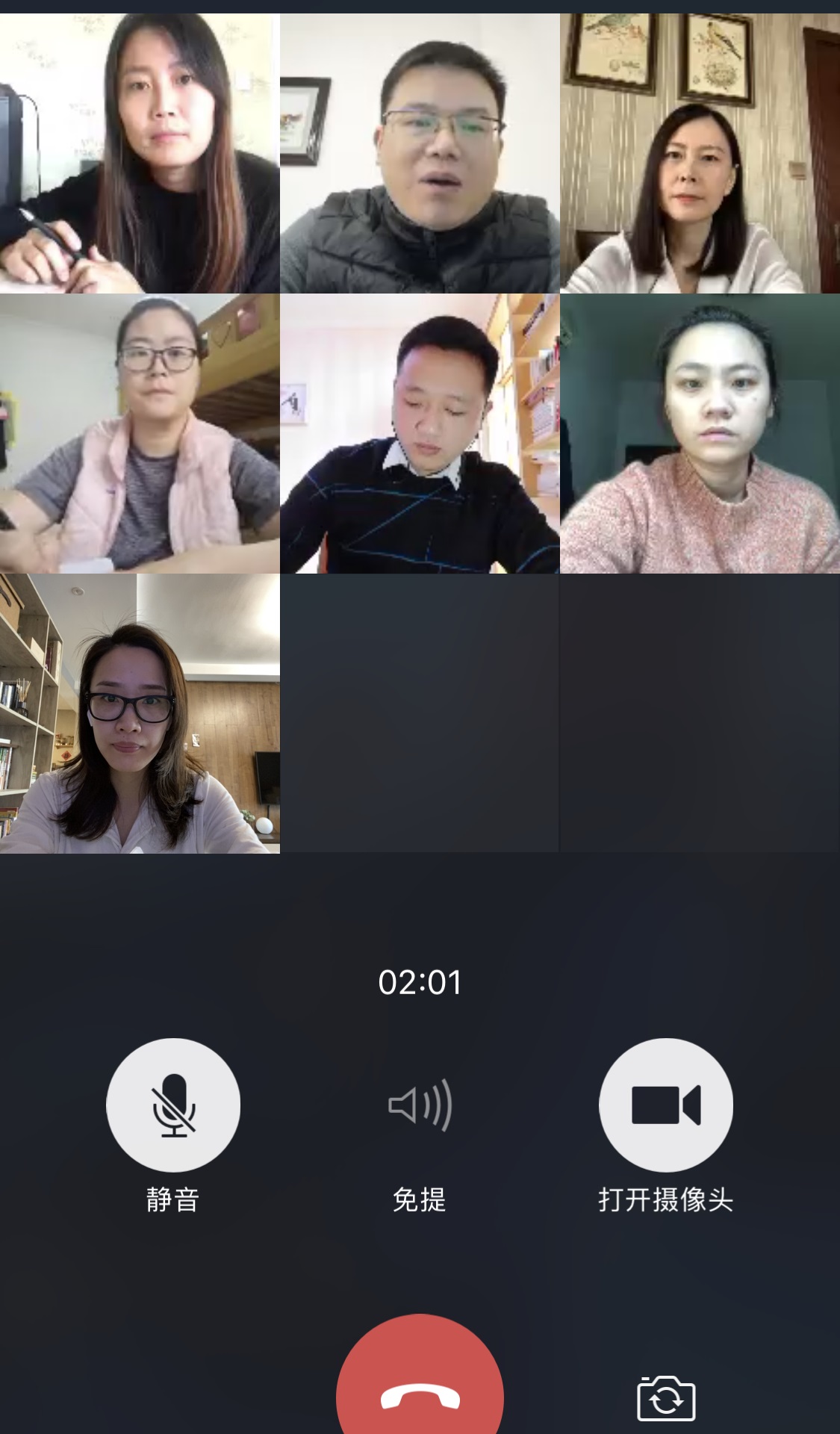Open the video tile of the woman in the pink sweater
Screen dimensions: 840x1434
(x=700, y=433)
